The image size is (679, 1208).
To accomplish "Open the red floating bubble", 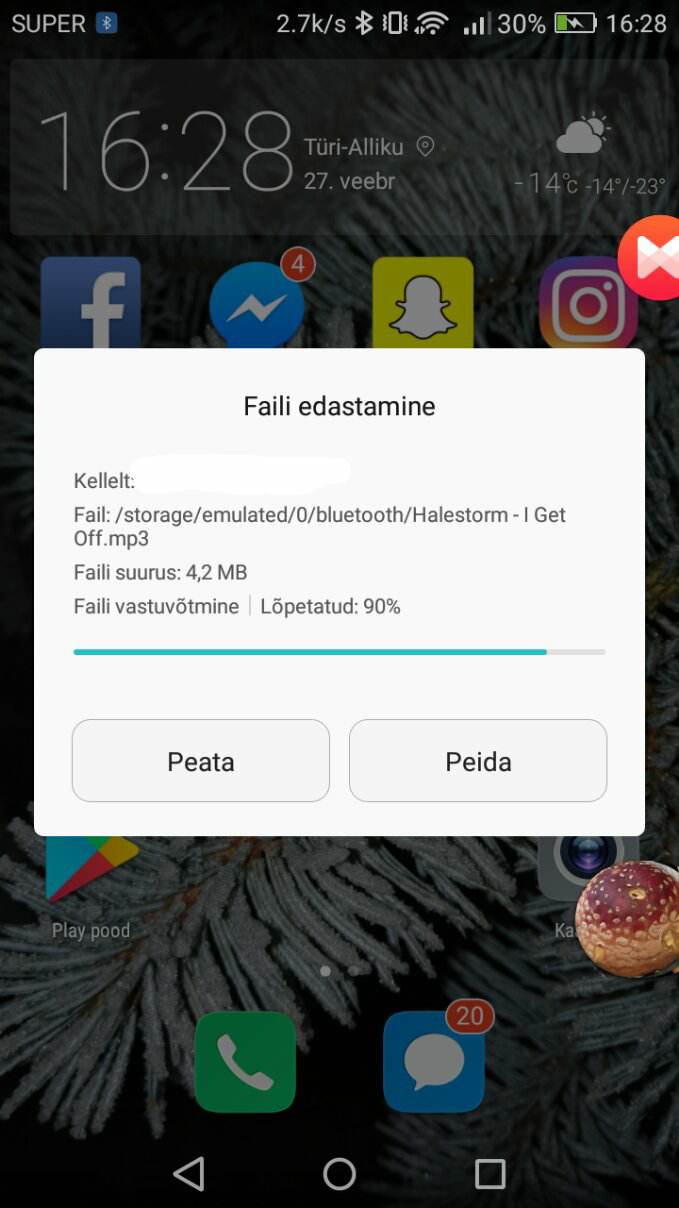I will tap(649, 258).
